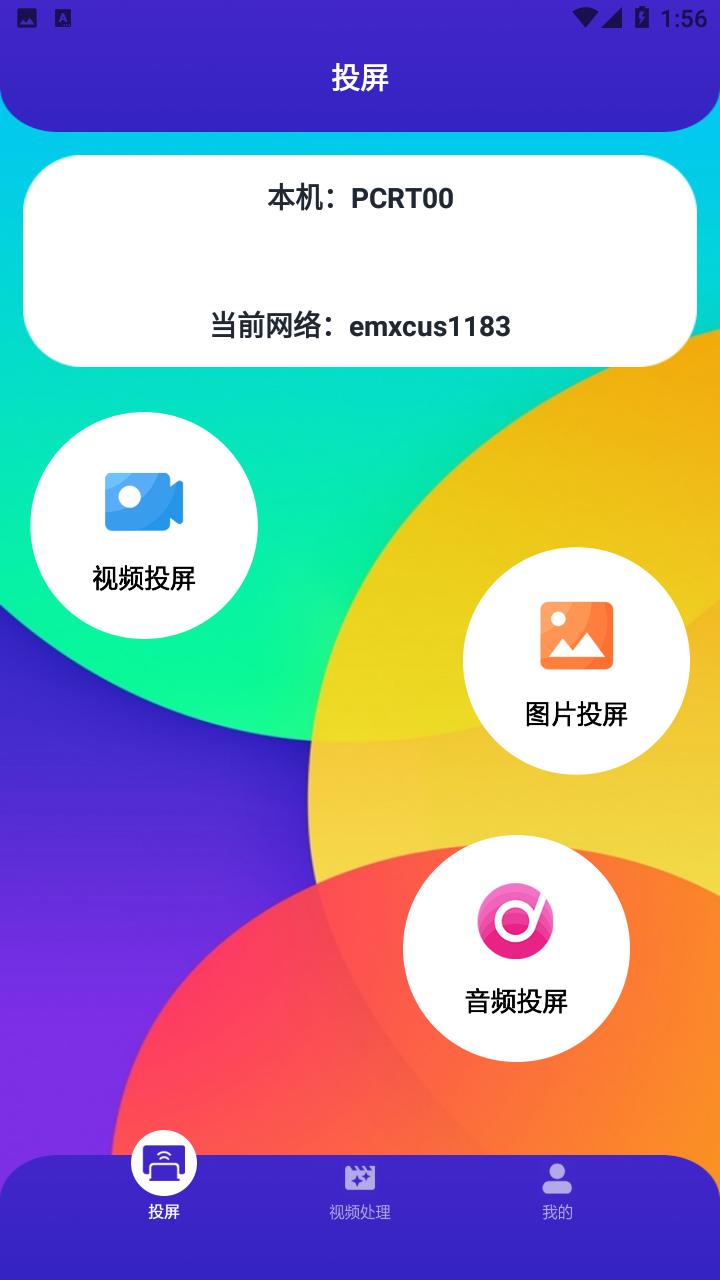Open 视频投屏 video casting
This screenshot has width=720, height=1280.
[x=144, y=526]
